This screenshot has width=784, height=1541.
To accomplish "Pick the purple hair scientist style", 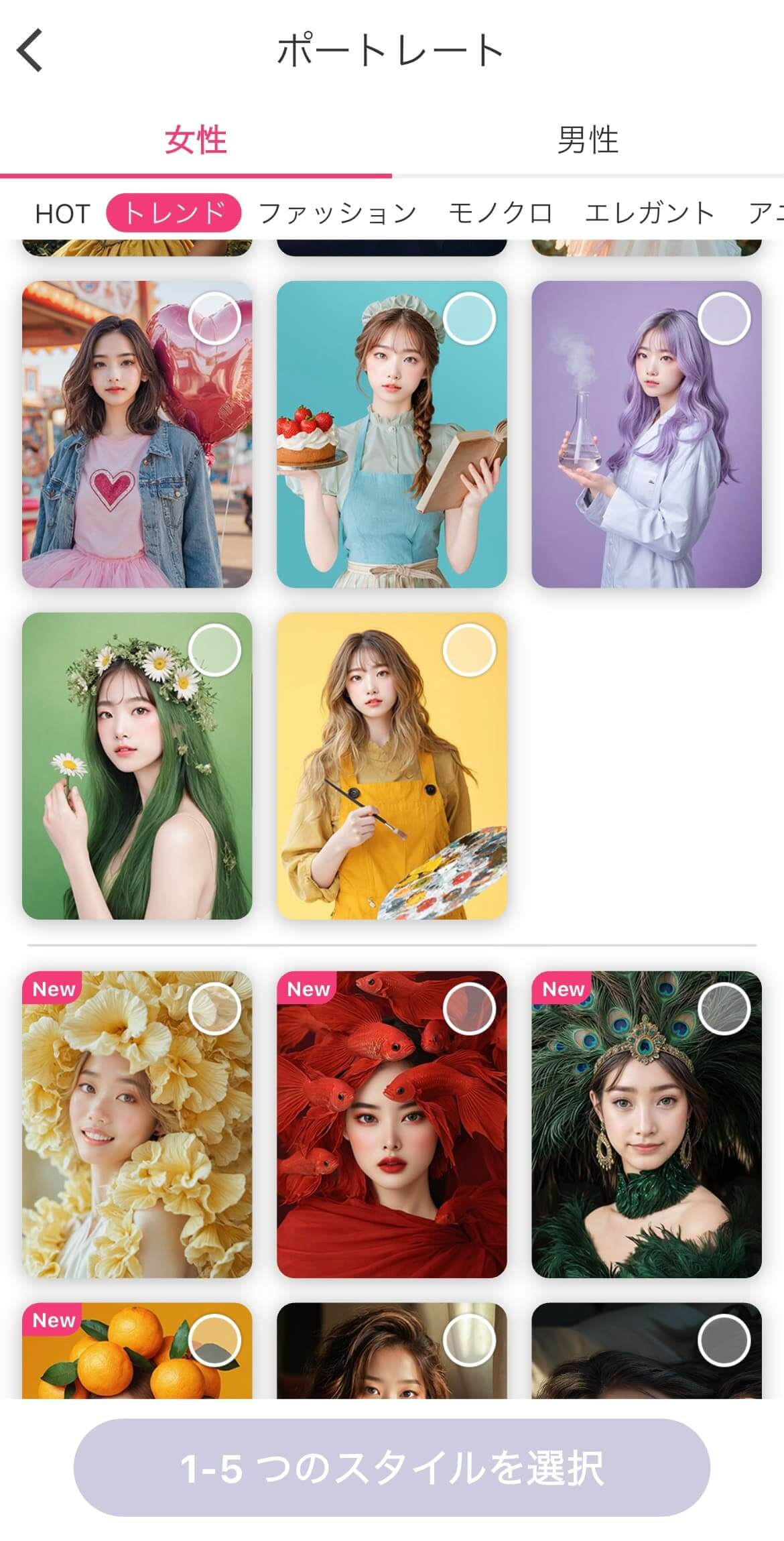I will (646, 434).
